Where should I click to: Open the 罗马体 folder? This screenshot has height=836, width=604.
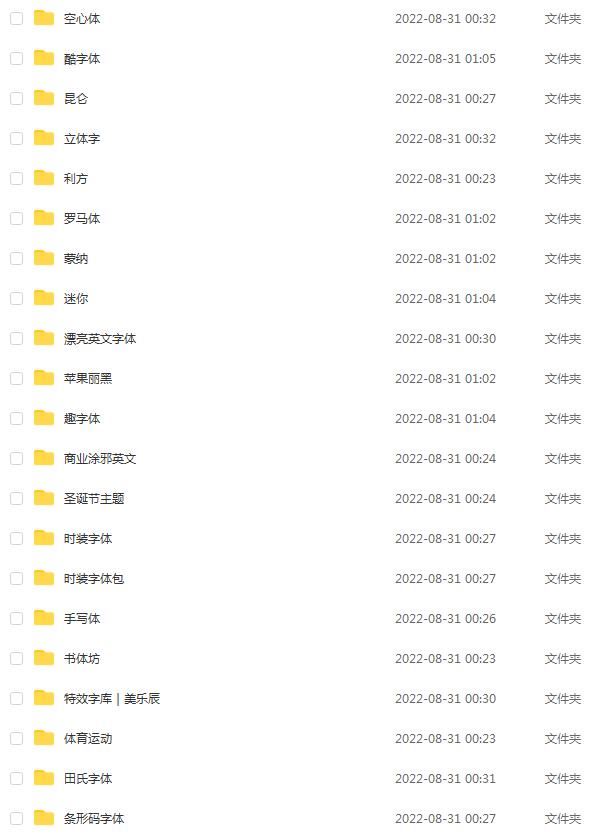tap(81, 219)
